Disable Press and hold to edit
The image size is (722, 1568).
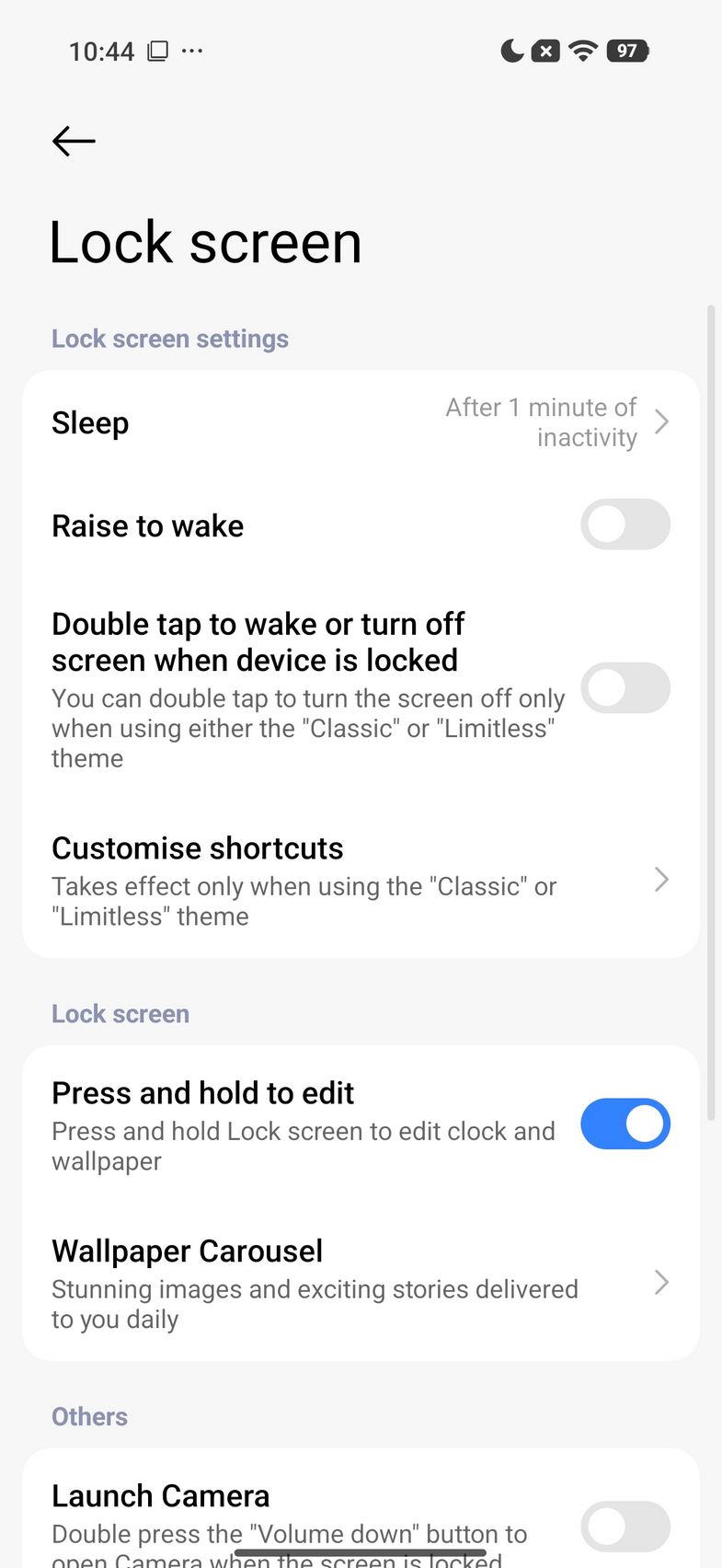pos(625,1124)
